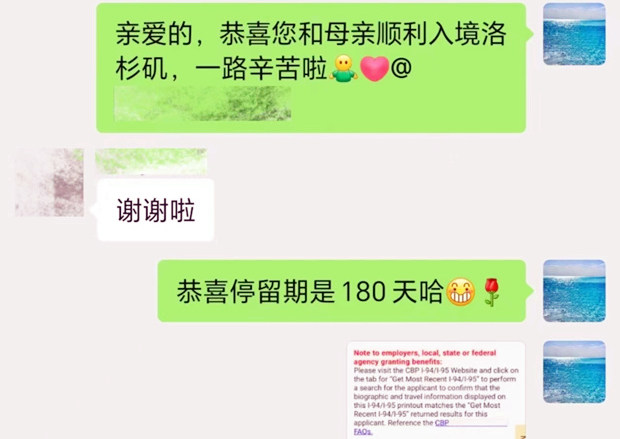Open avatar next to the I-94 image message
620x439 pixels.
(574, 372)
